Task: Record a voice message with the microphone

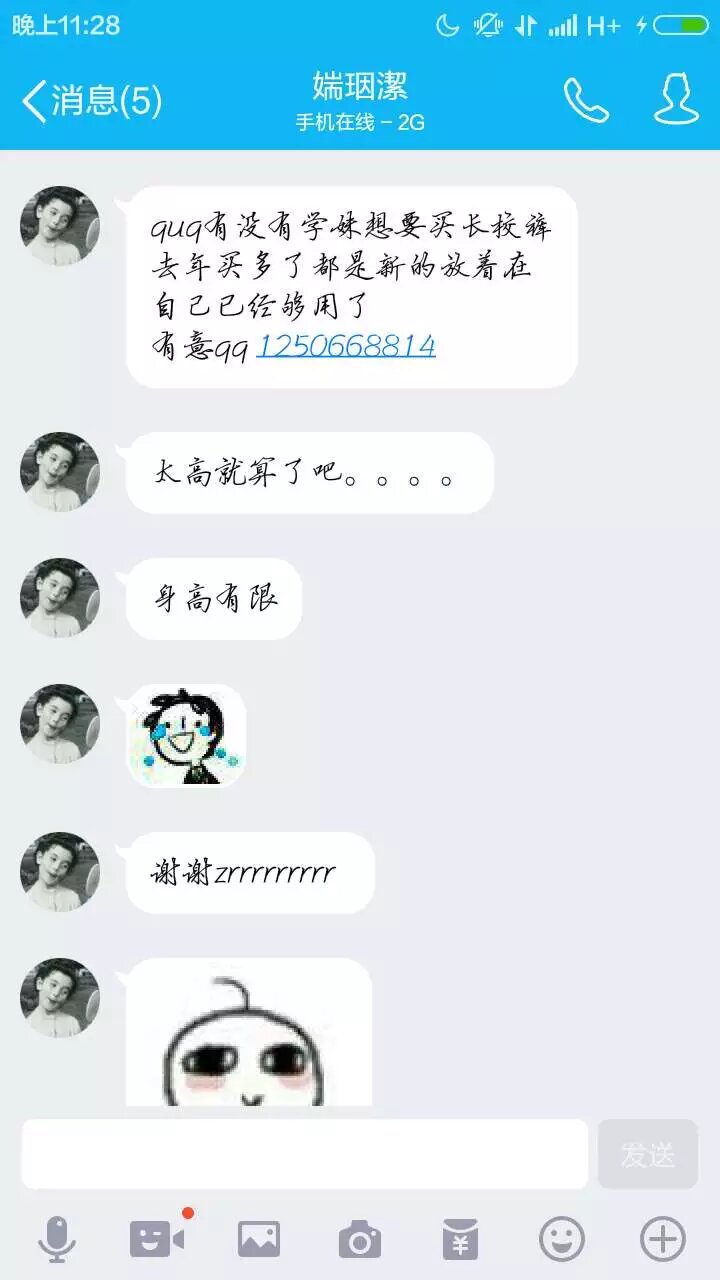Action: (57, 1240)
